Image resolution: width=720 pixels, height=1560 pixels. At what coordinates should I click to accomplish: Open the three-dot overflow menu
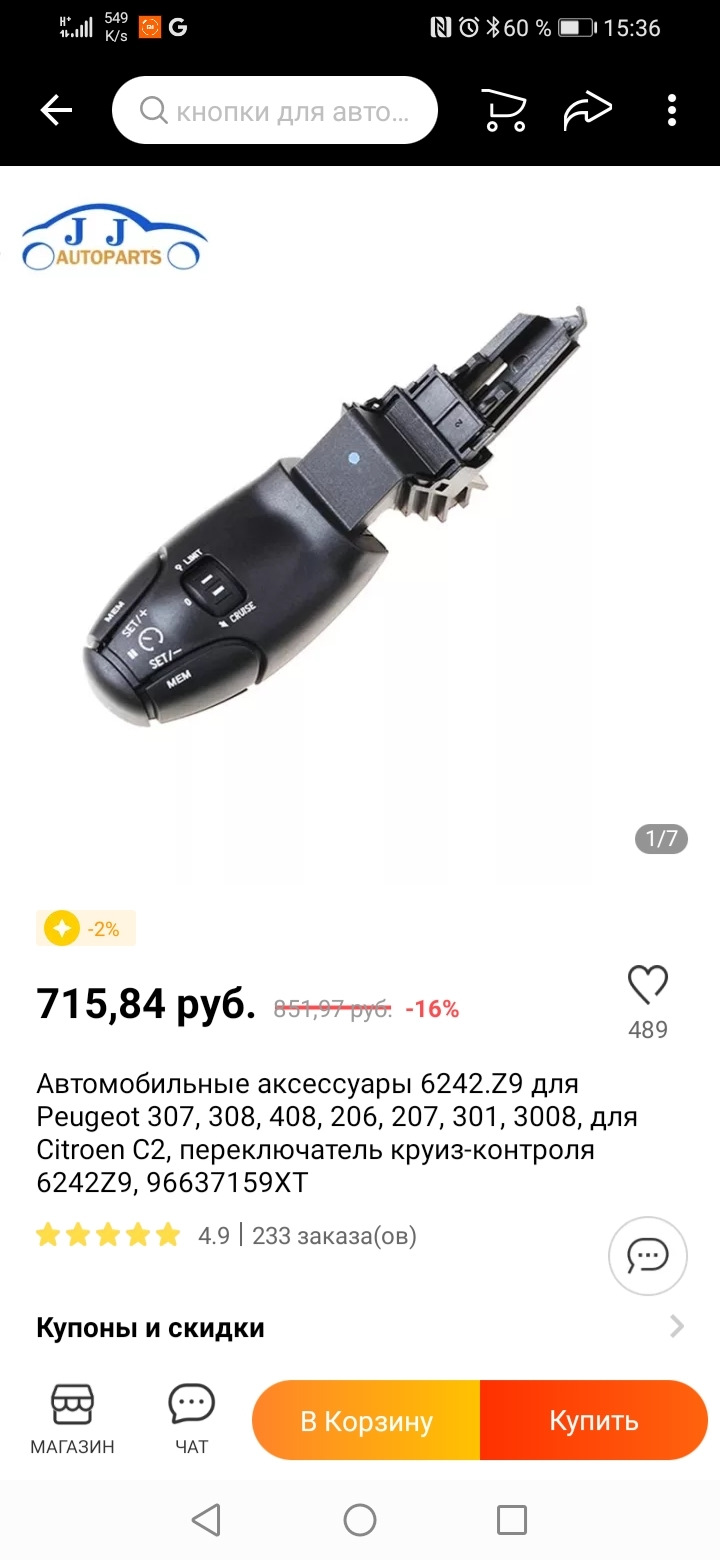pyautogui.click(x=672, y=111)
